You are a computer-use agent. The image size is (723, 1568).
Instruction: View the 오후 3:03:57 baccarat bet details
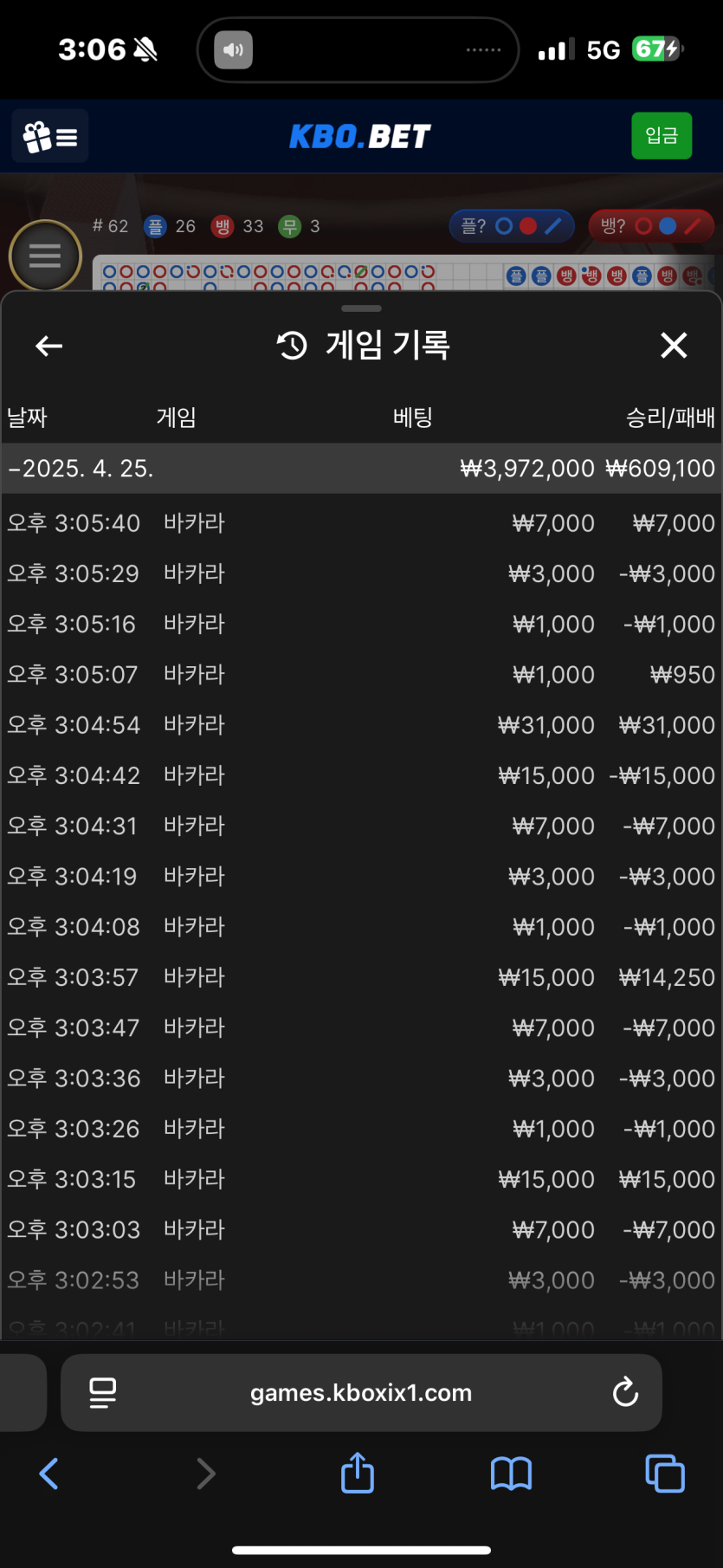click(x=362, y=977)
